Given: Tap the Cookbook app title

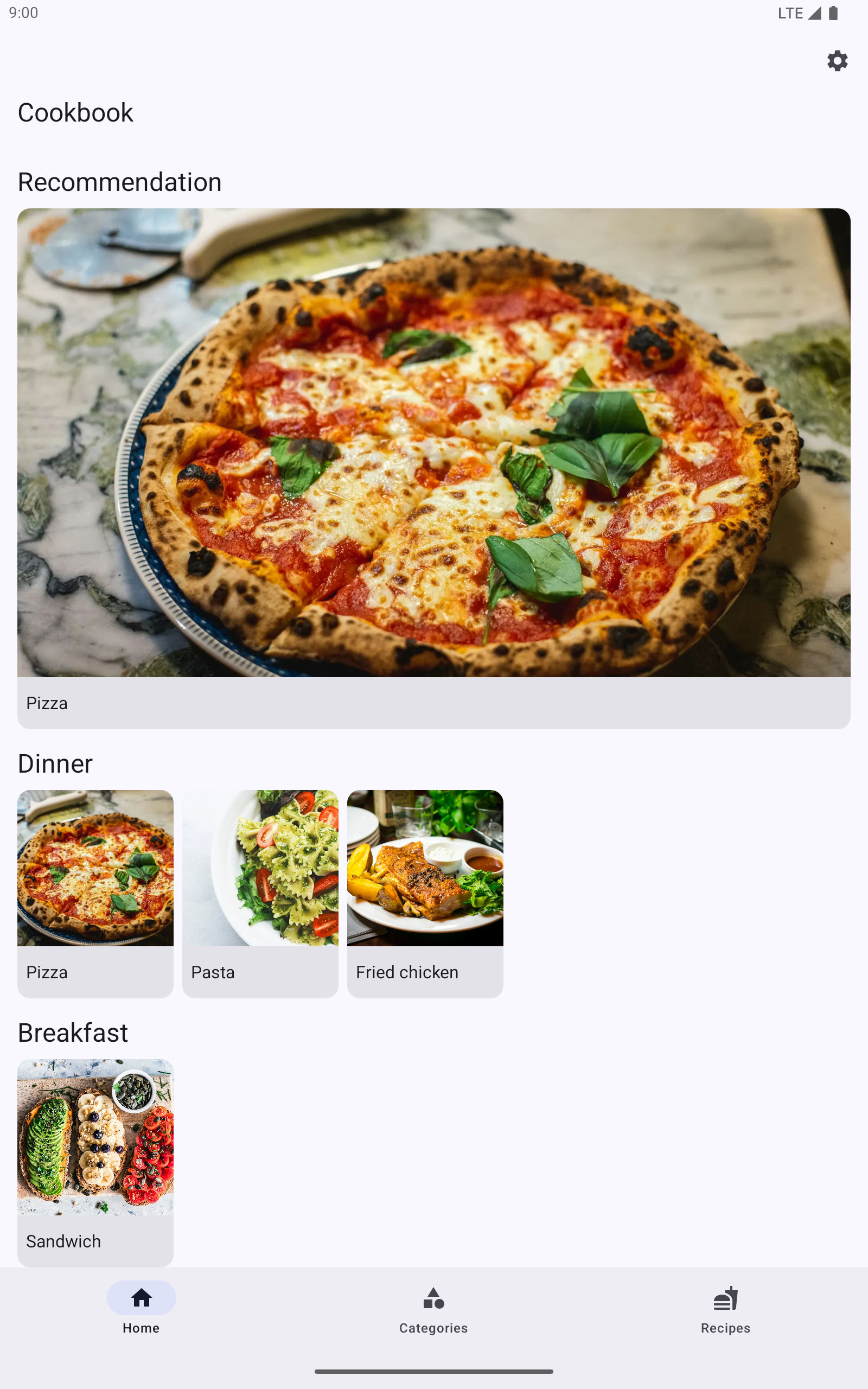Looking at the screenshot, I should point(75,112).
